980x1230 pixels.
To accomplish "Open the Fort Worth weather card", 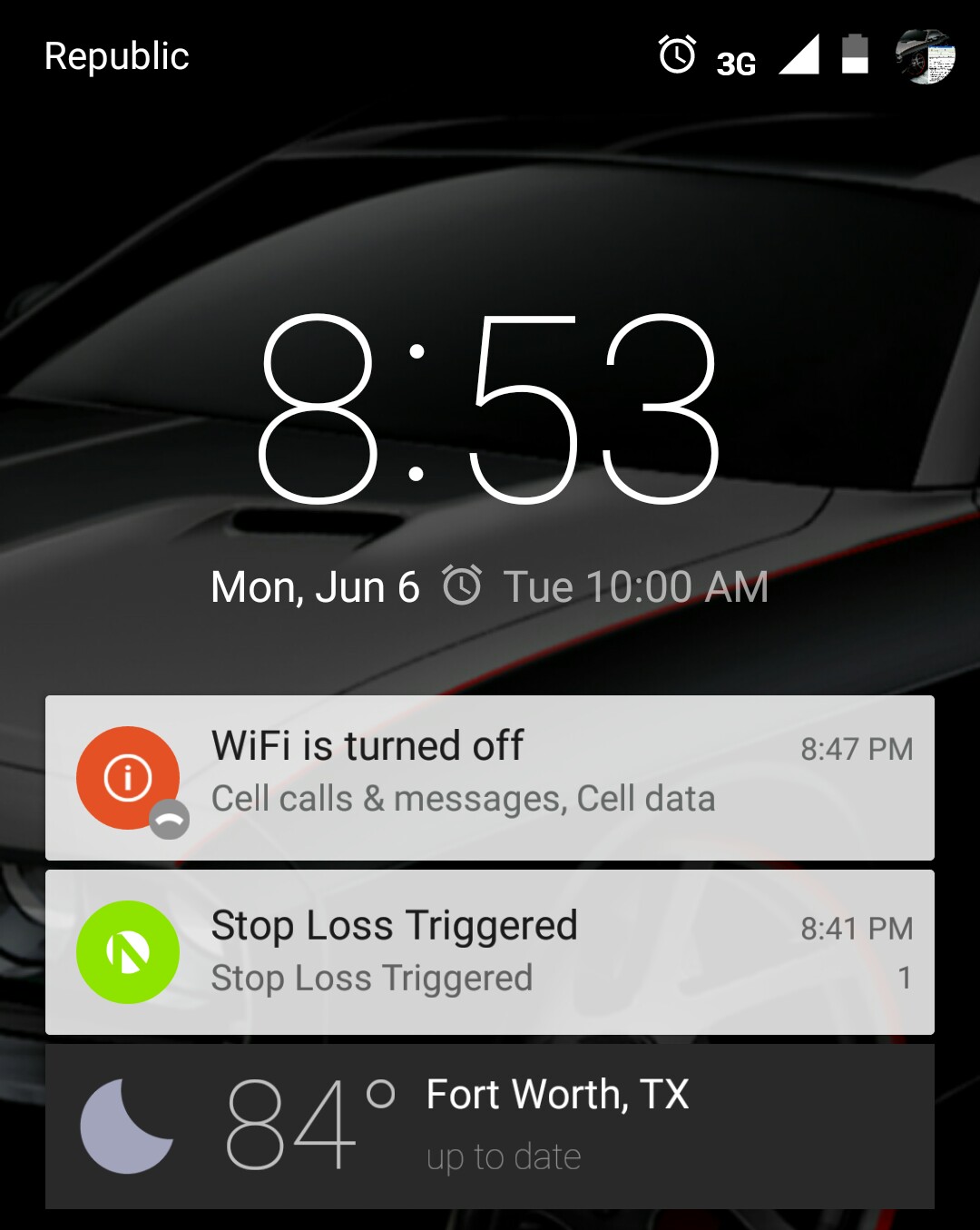I will pyautogui.click(x=490, y=1126).
